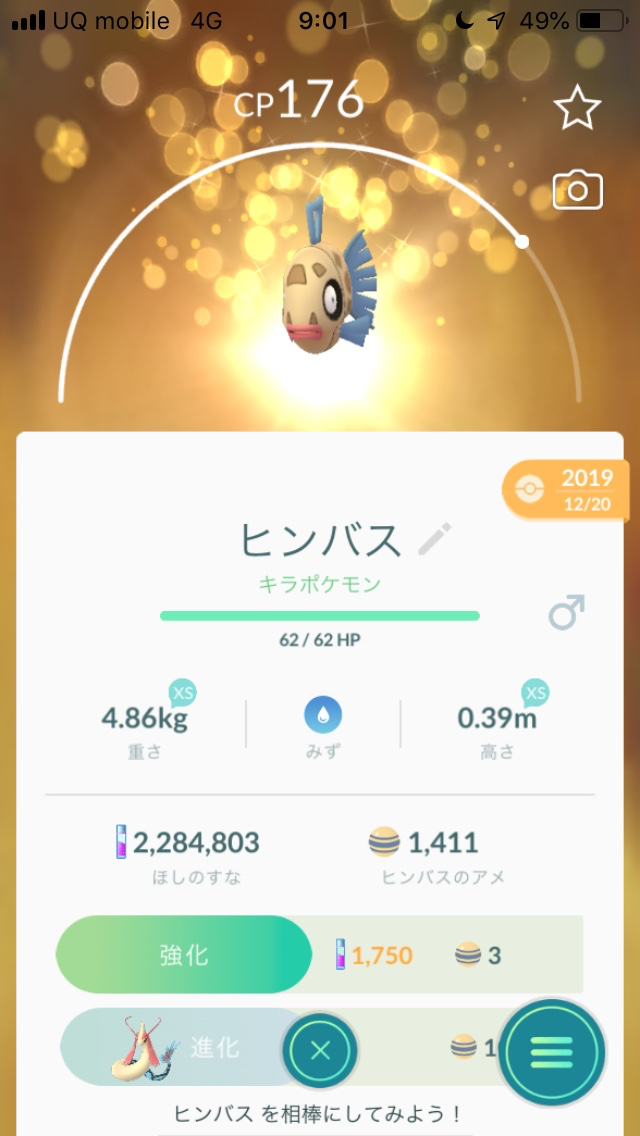The image size is (640, 1136).
Task: Open the AR camera for ヒンバス
Action: tap(577, 189)
